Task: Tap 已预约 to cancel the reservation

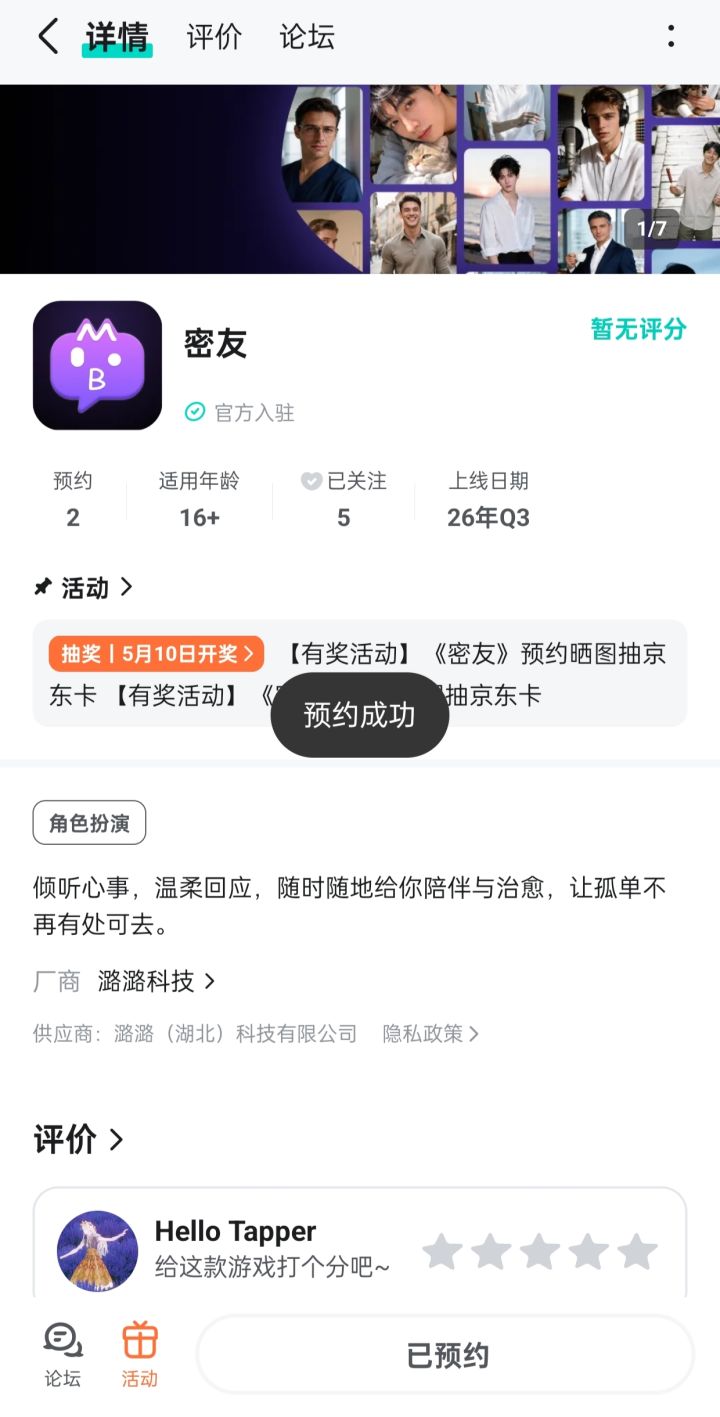Action: [443, 1354]
